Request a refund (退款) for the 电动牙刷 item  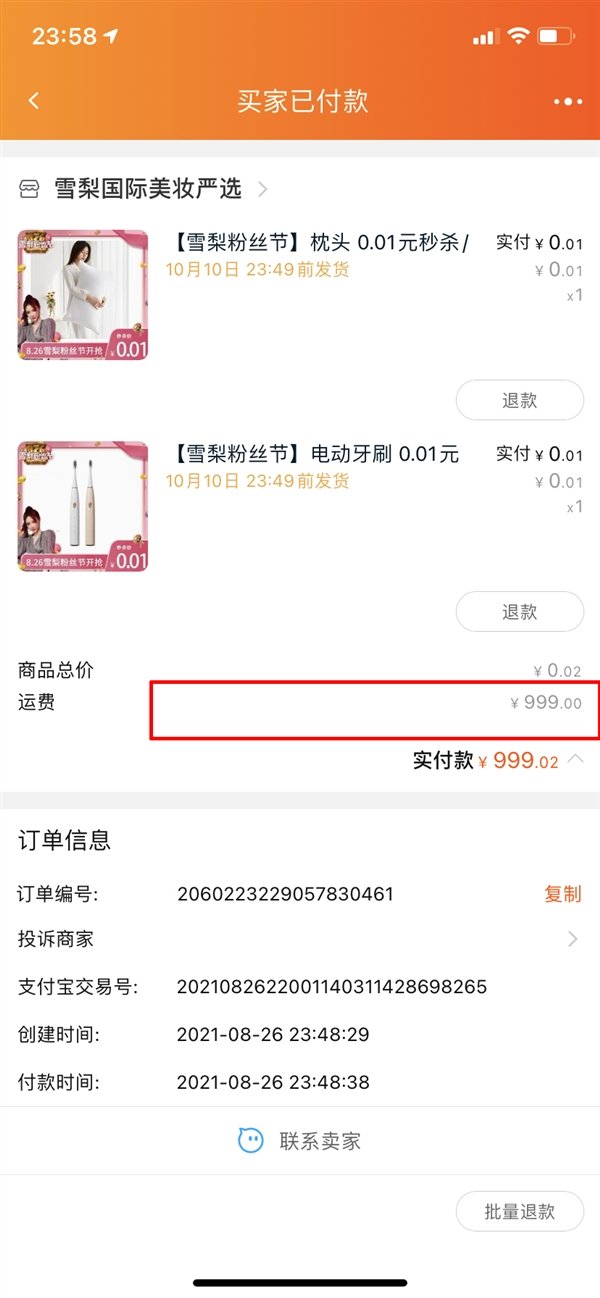click(519, 612)
